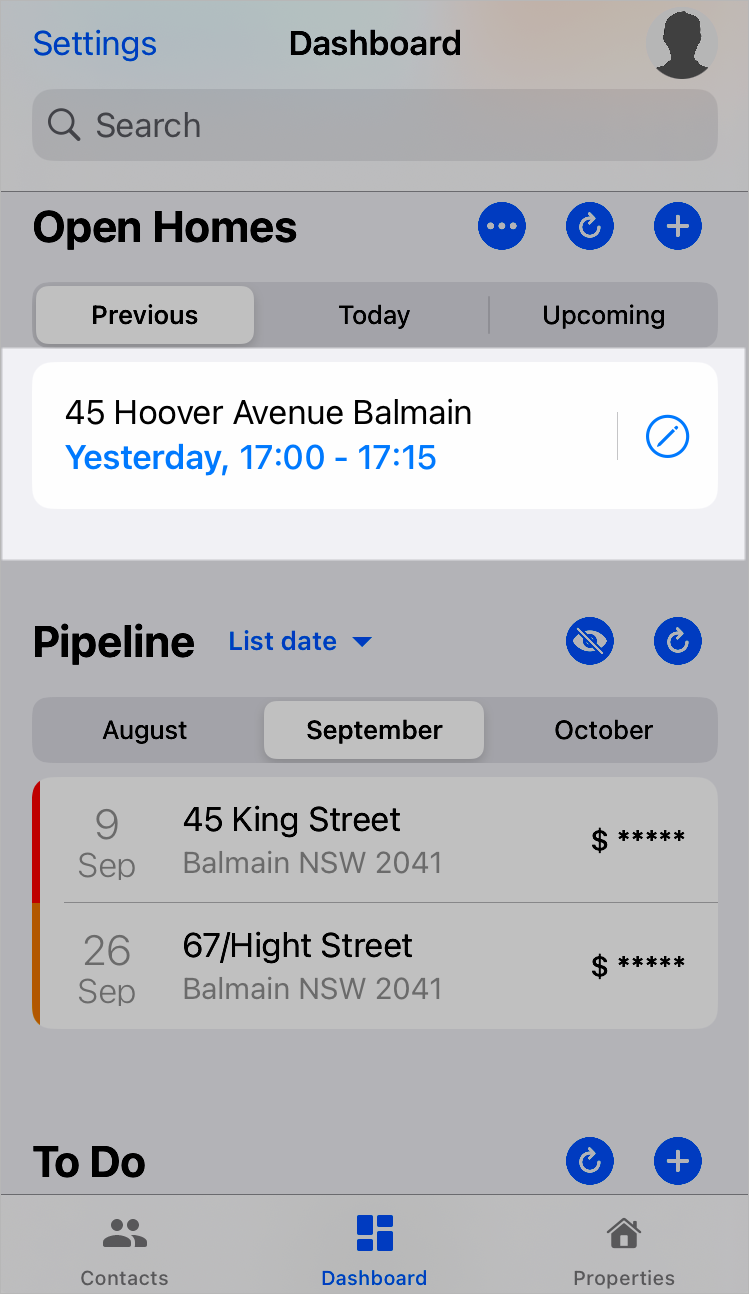749x1294 pixels.
Task: Refresh the Open Homes list
Action: 590,227
